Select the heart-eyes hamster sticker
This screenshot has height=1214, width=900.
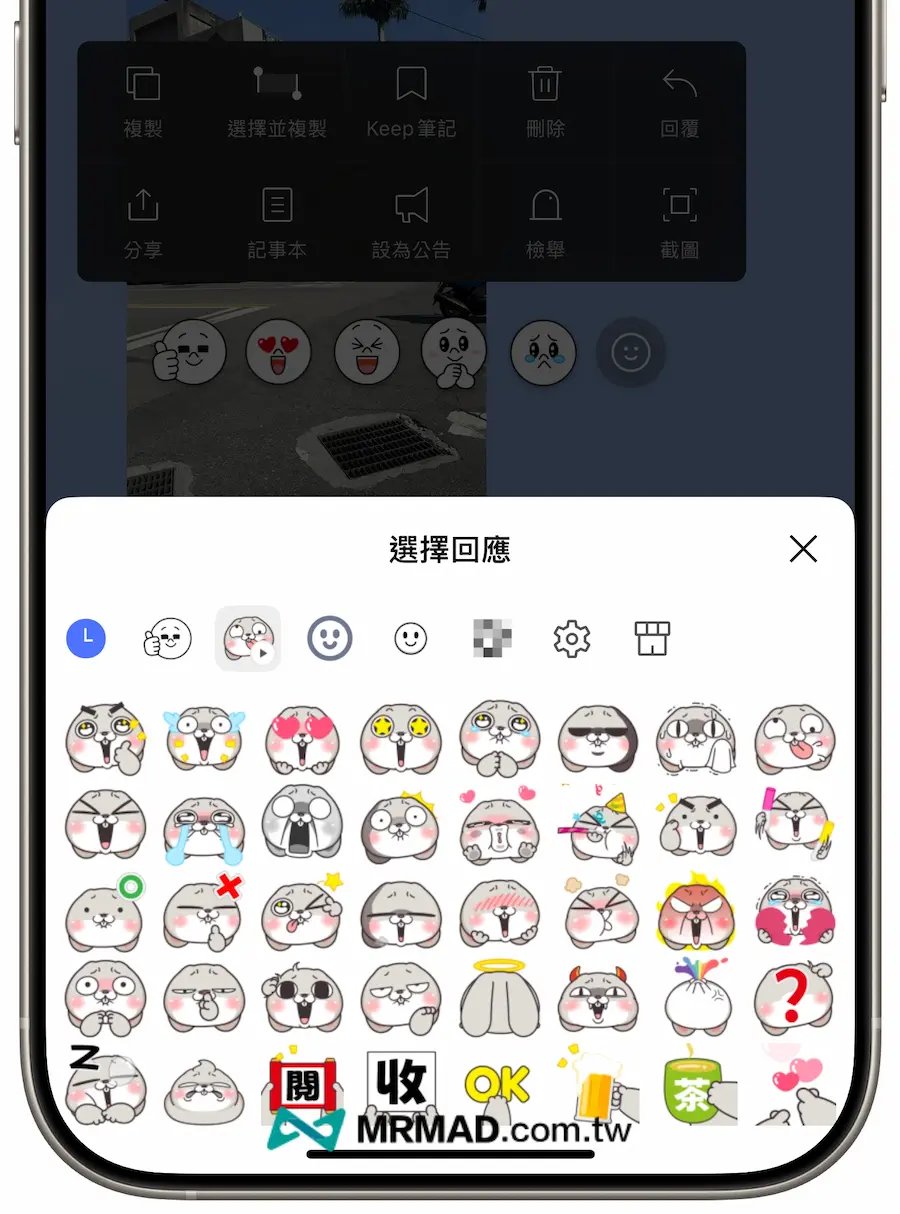302,740
